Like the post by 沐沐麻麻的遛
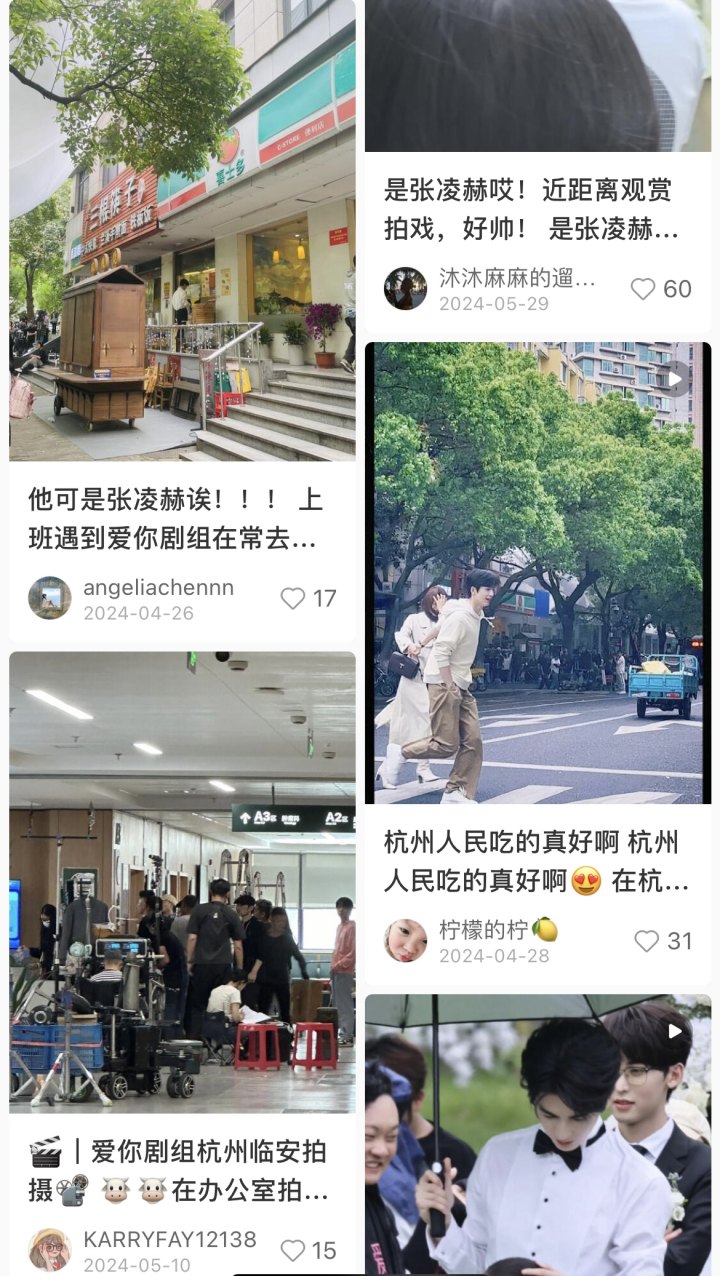 [x=643, y=289]
